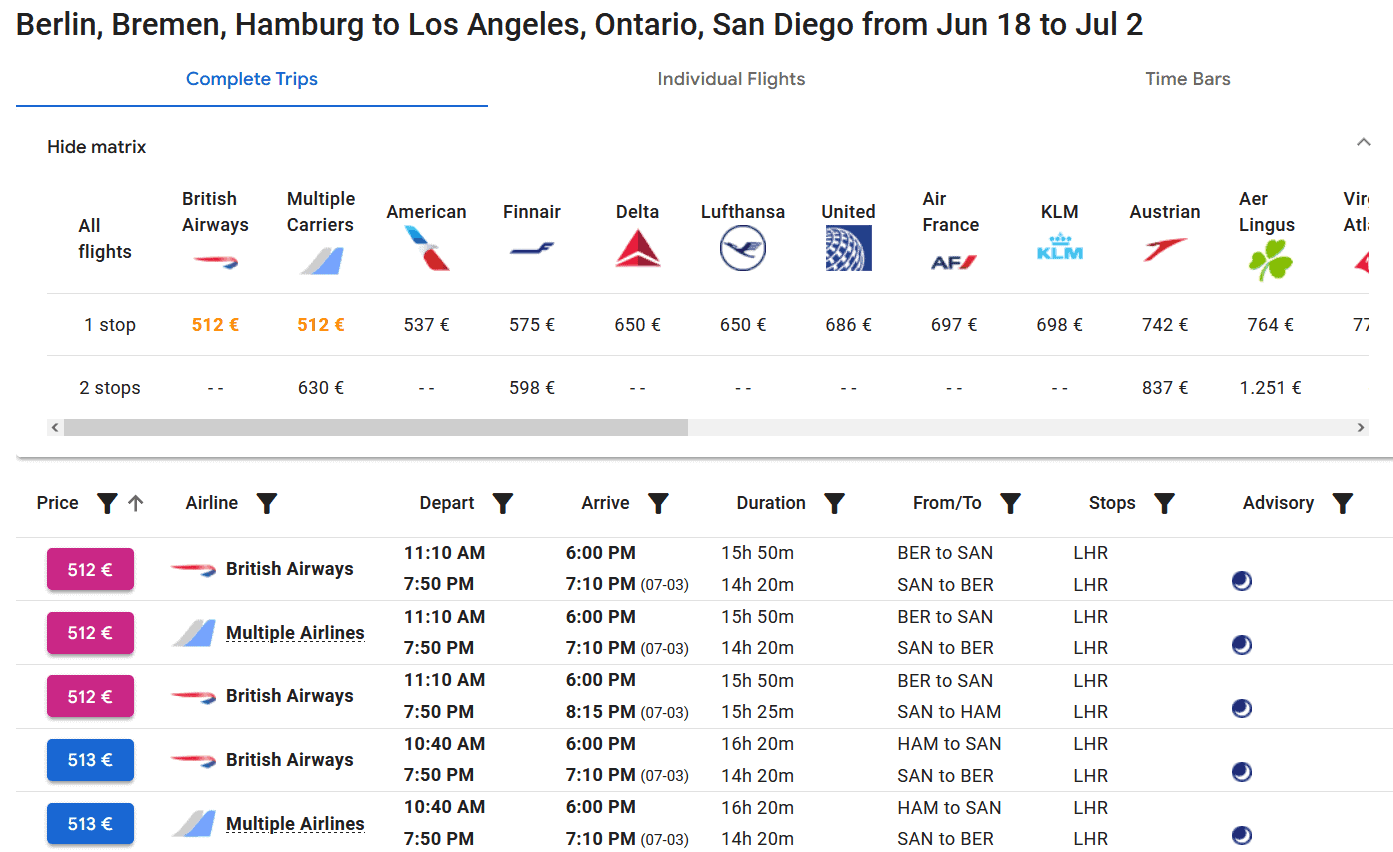Select Multiple Carriers 2 stops 630 € fare

click(x=320, y=388)
